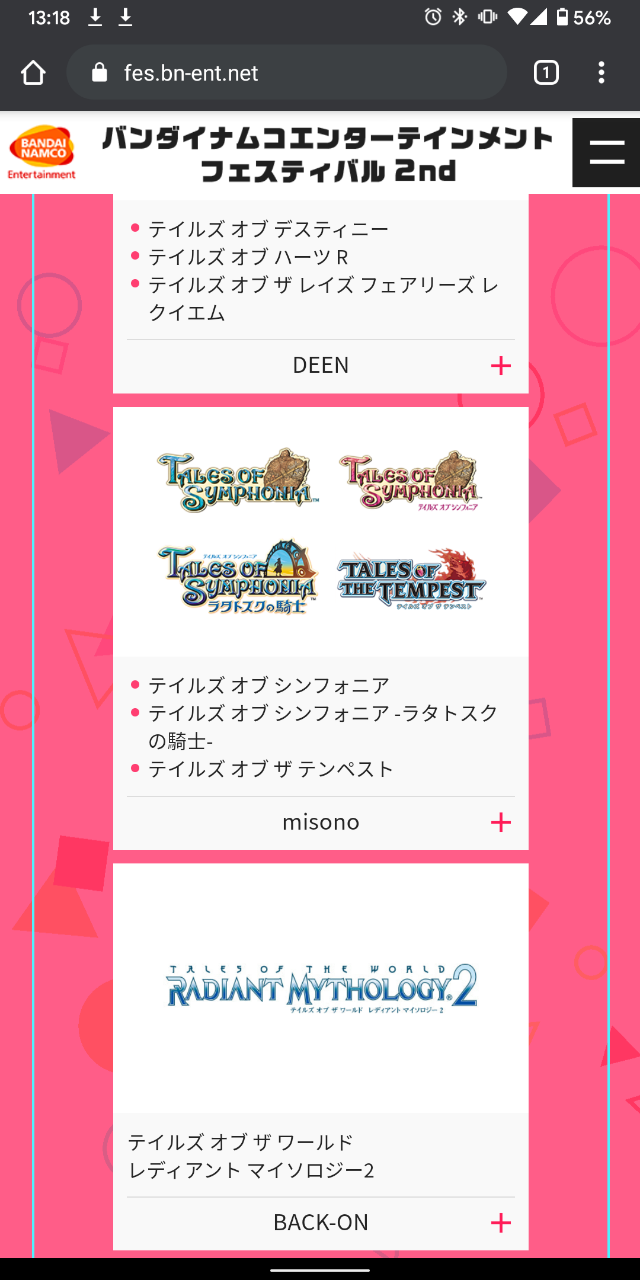Tap the Bandai Namco Entertainment logo
Screen dimensions: 640x1280
point(42,153)
